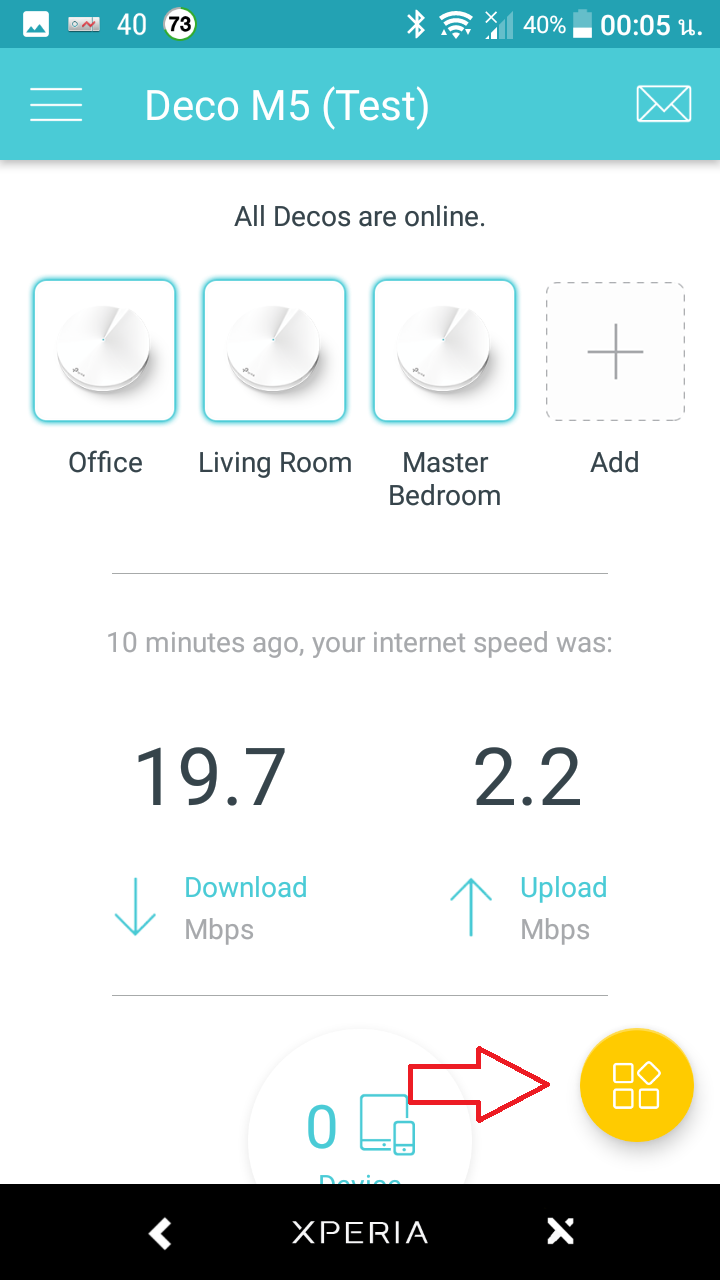Open the messages envelope icon

click(664, 104)
